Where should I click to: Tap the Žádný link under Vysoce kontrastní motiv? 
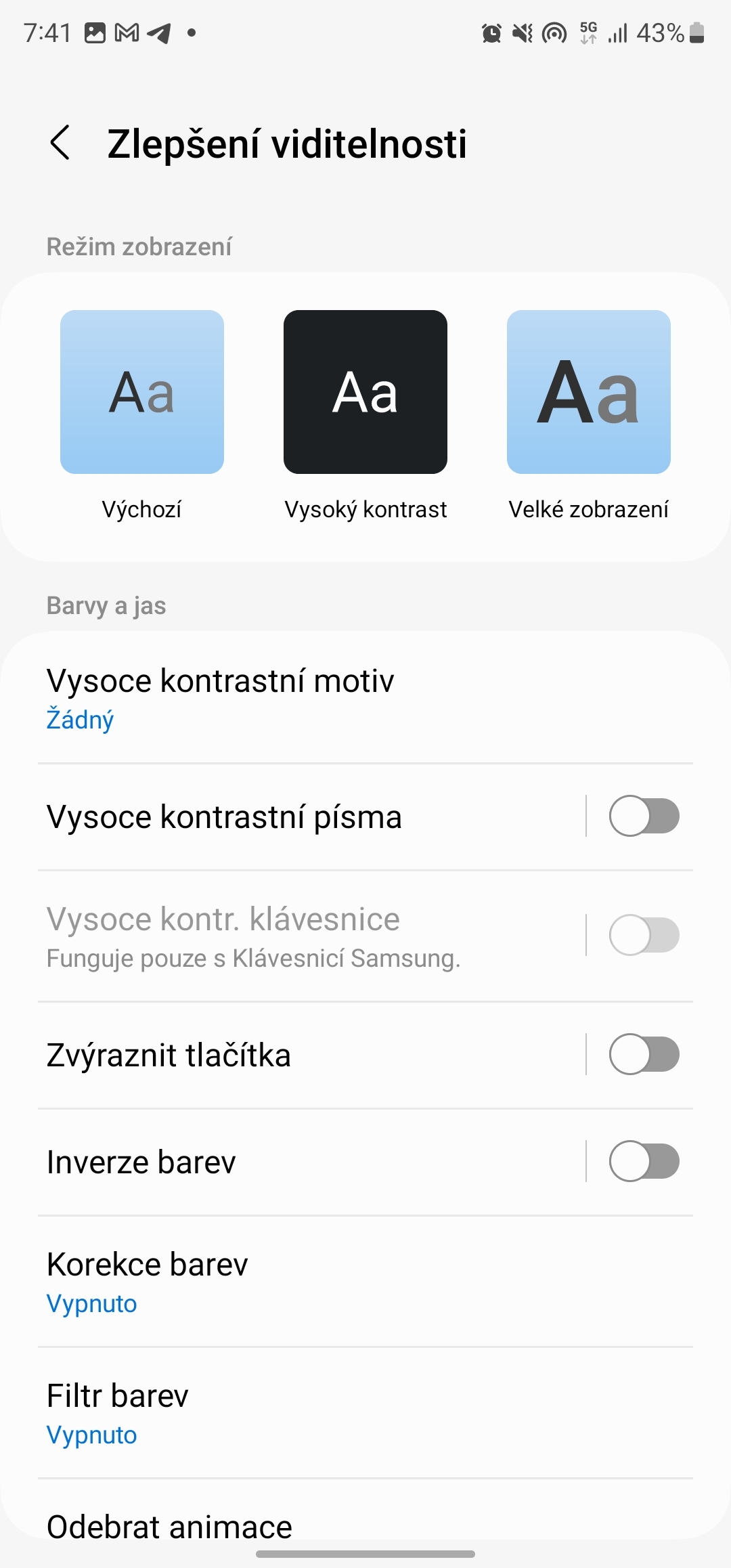tap(80, 720)
